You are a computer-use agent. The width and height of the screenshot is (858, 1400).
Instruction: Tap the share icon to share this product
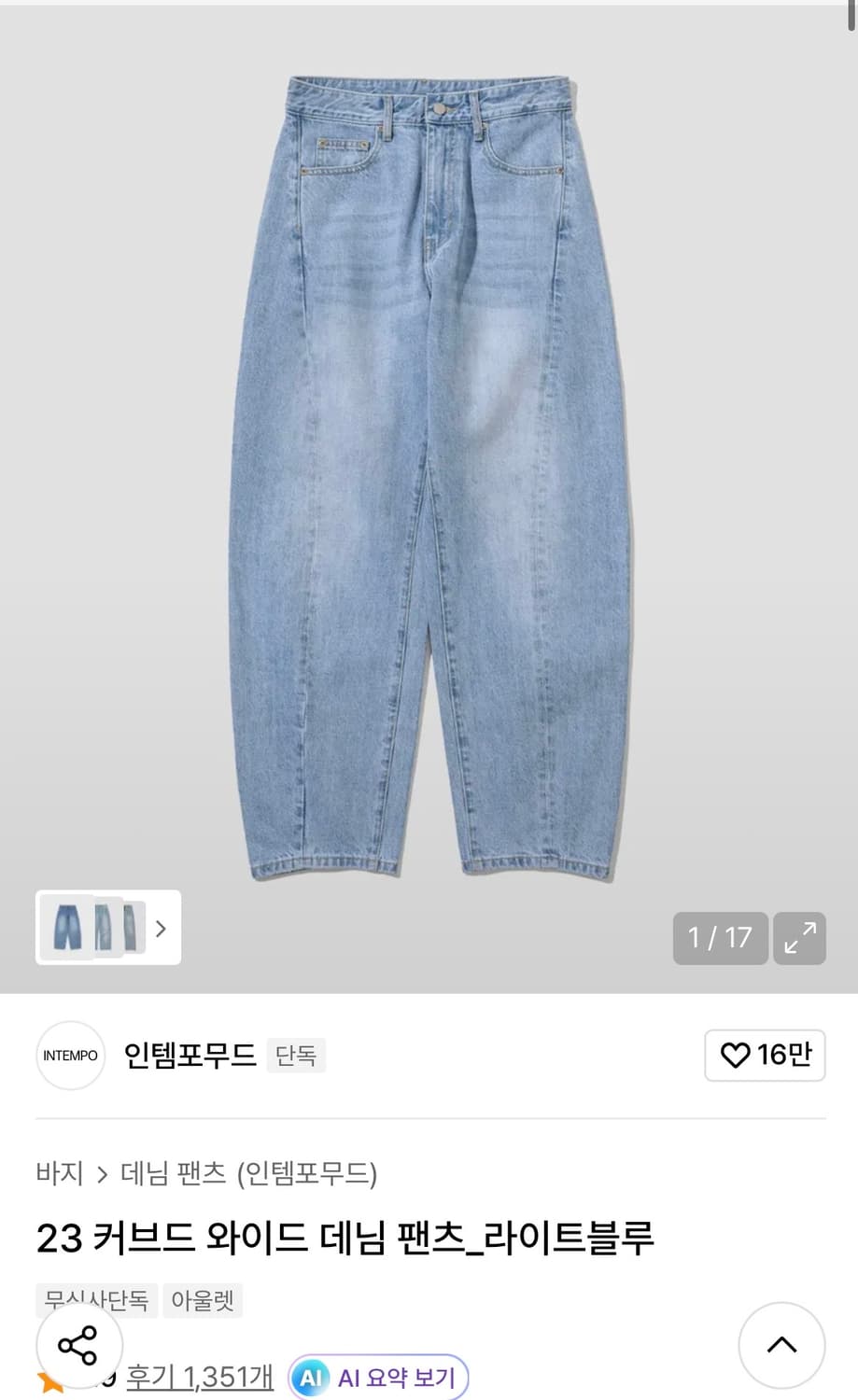point(78,1346)
